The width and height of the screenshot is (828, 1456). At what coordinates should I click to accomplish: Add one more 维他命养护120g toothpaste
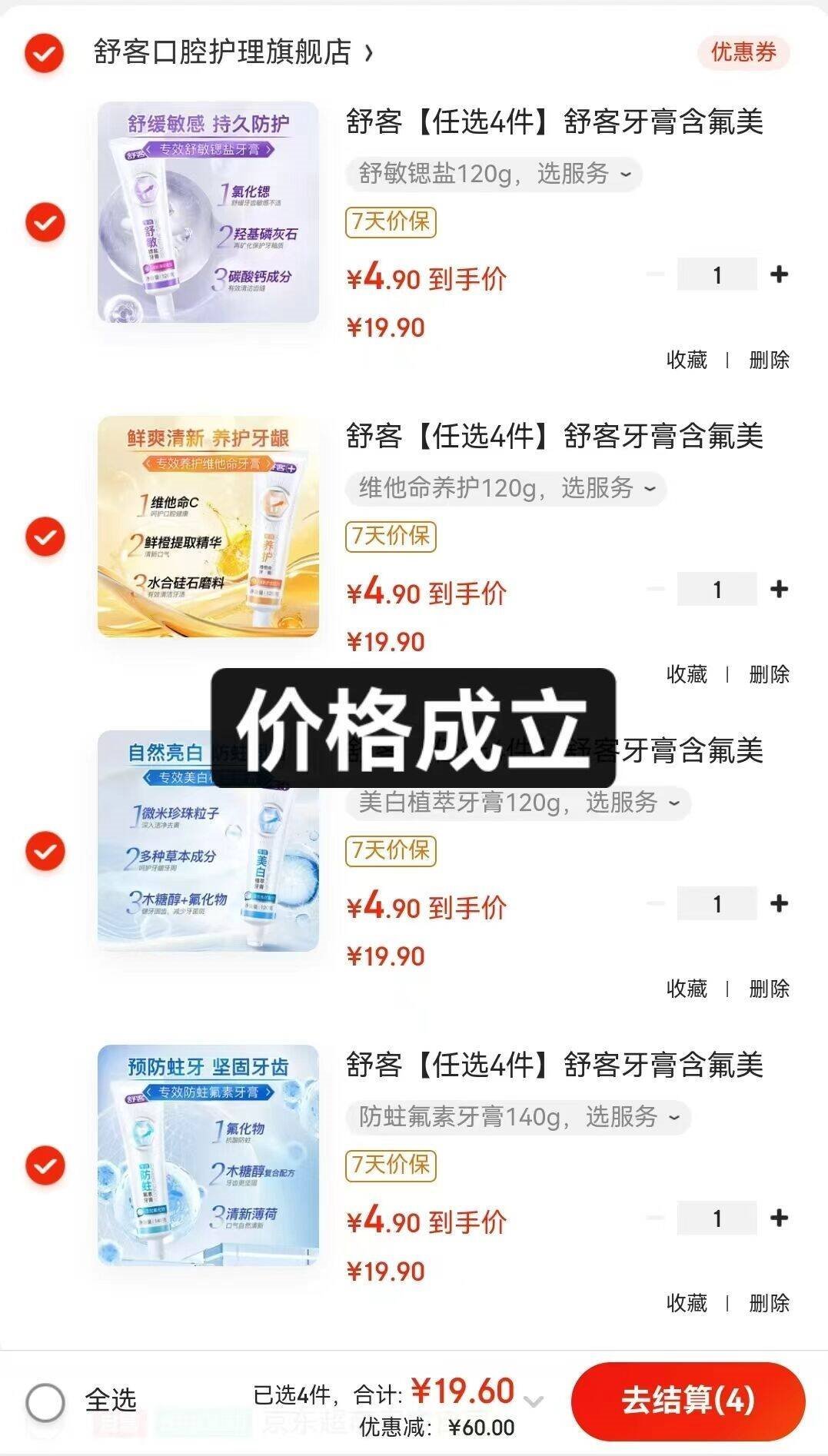(x=779, y=589)
